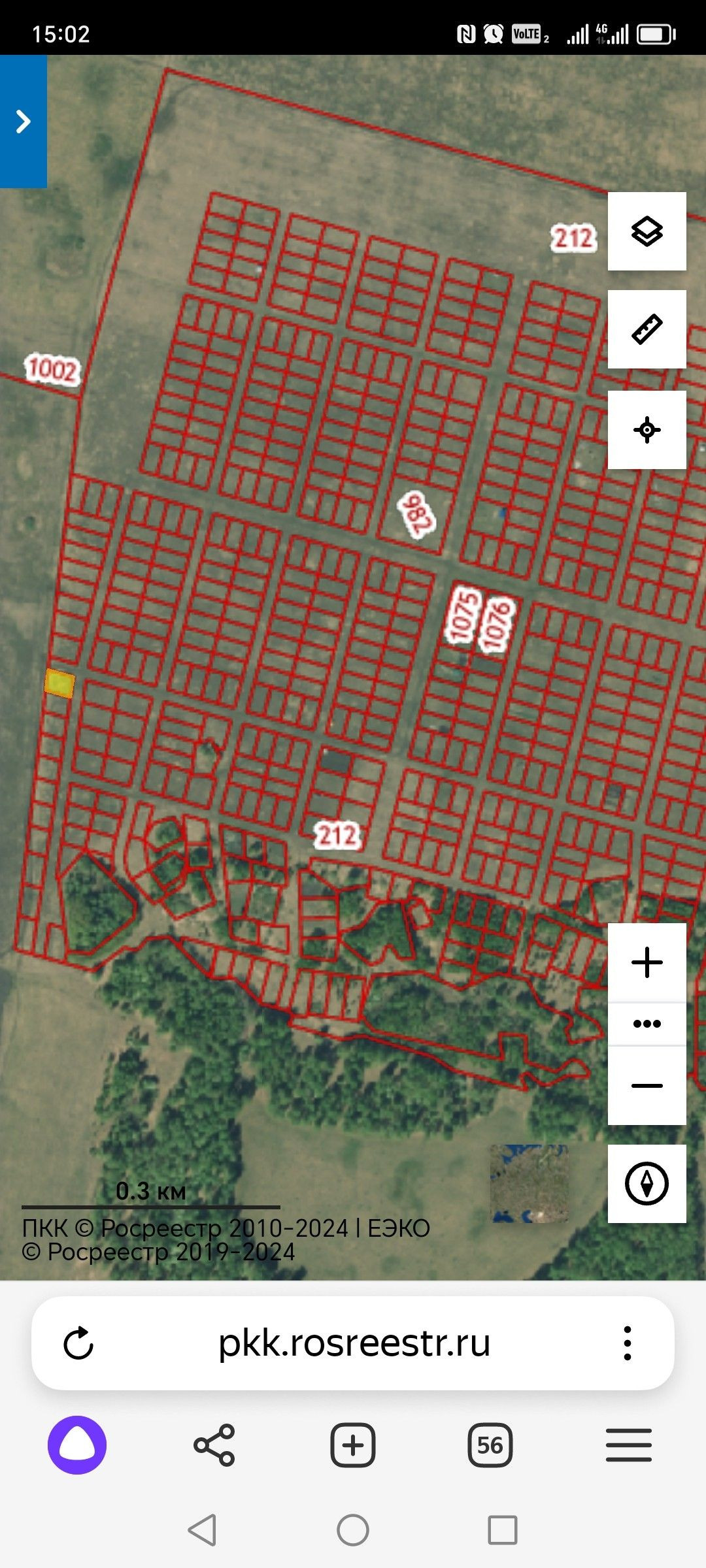Viewport: 706px width, 1568px height.
Task: Reset map orientation with compass button
Action: point(647,1183)
